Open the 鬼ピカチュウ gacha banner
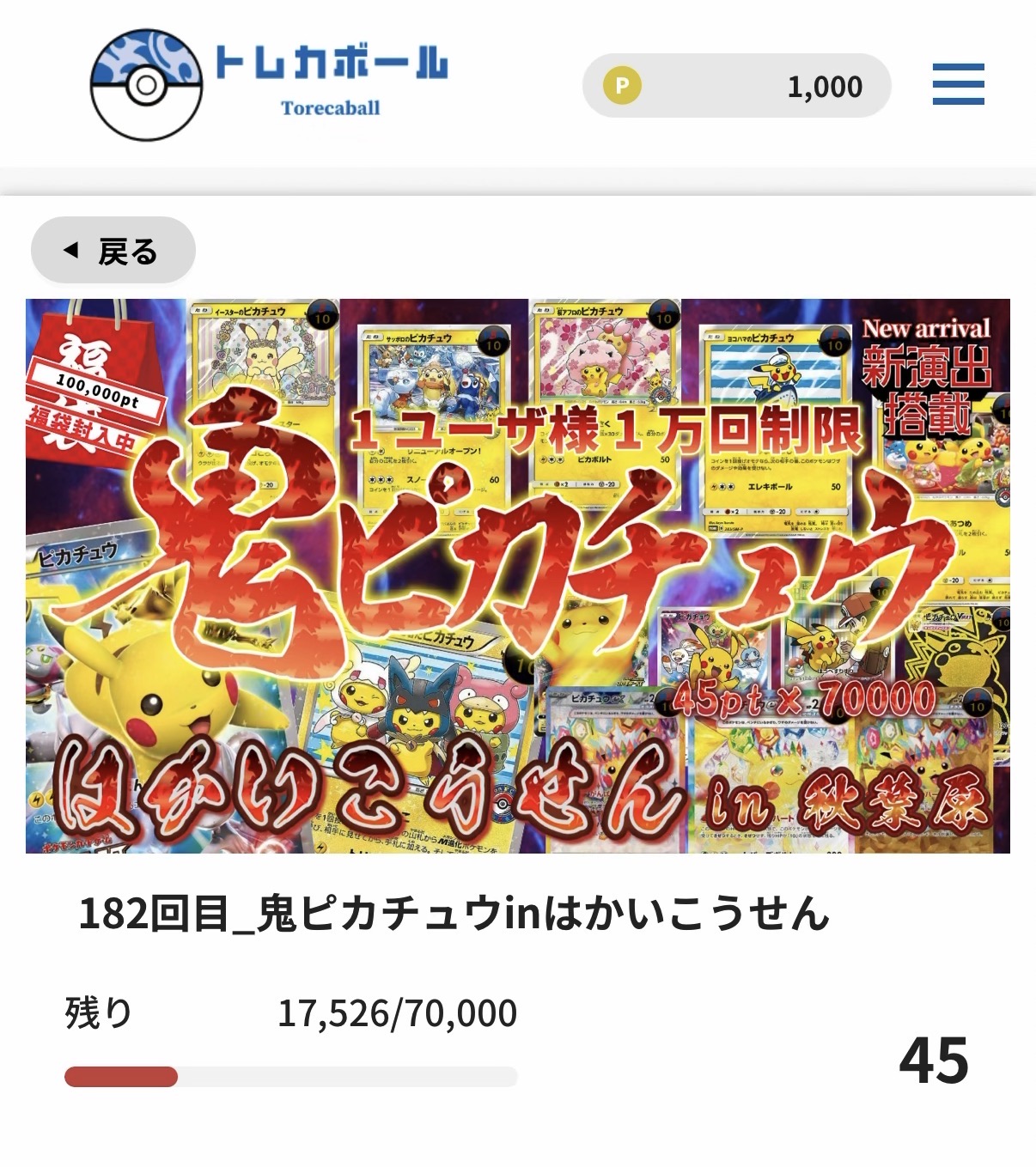Viewport: 1036px width, 1167px height. (x=517, y=575)
